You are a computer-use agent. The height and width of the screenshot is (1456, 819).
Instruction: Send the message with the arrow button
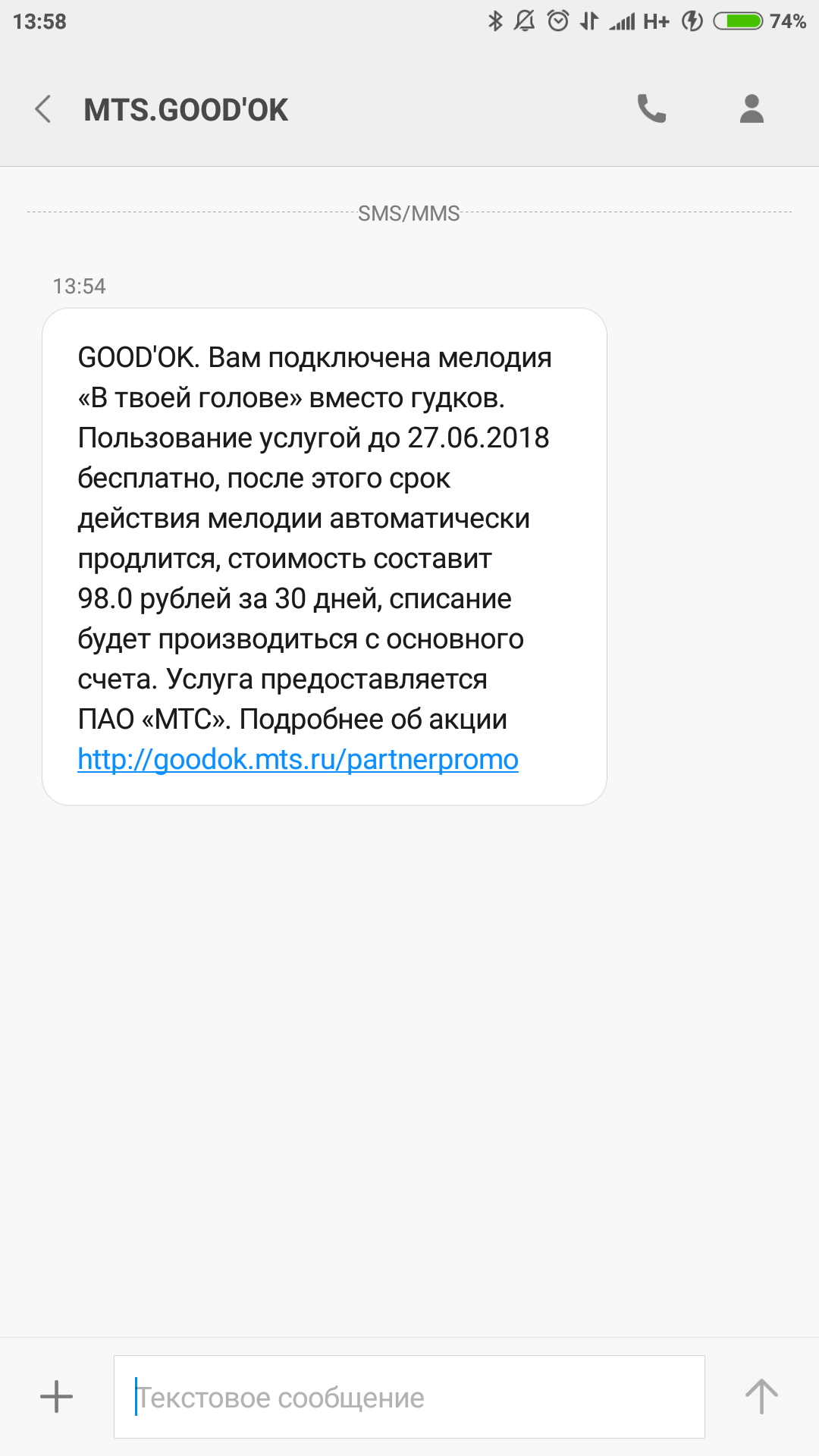[761, 1396]
